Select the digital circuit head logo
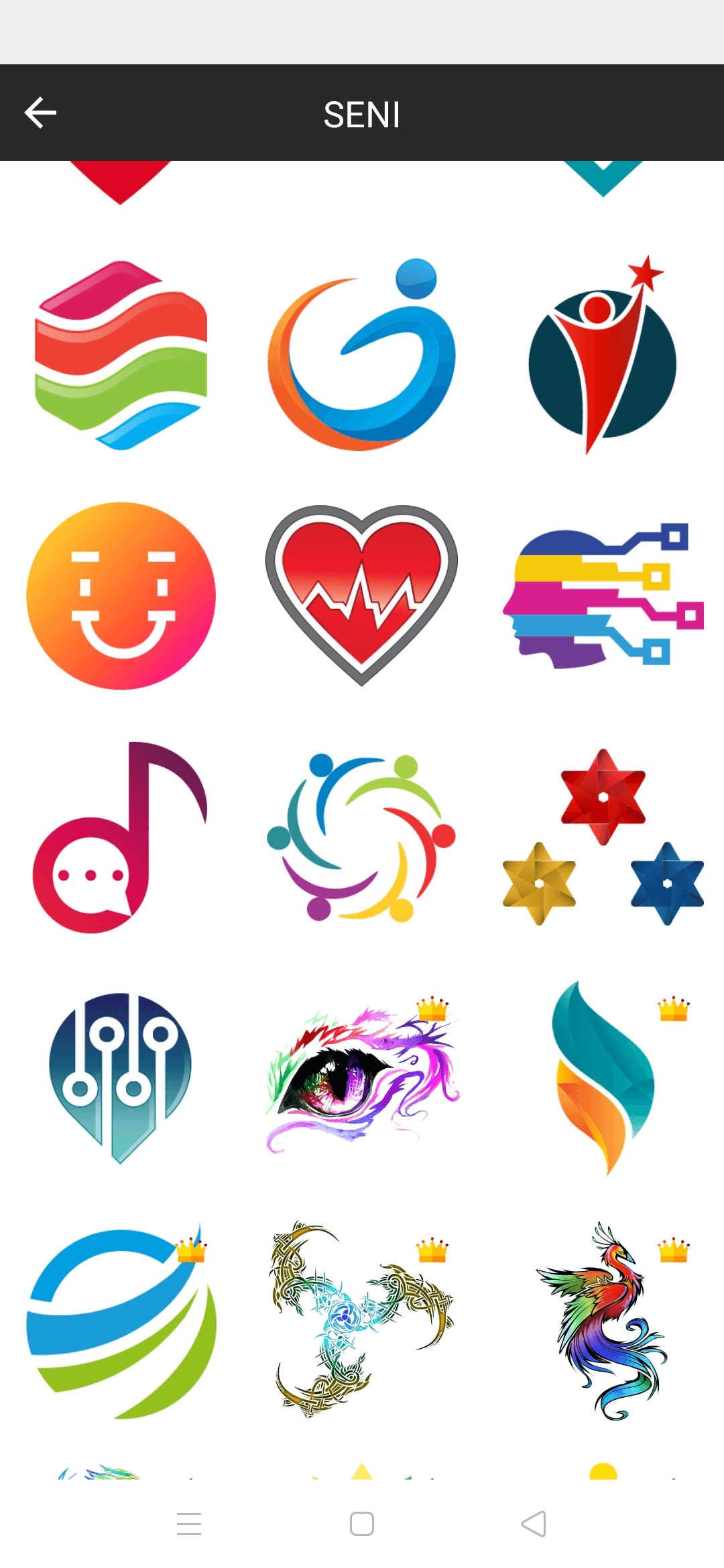 point(602,596)
